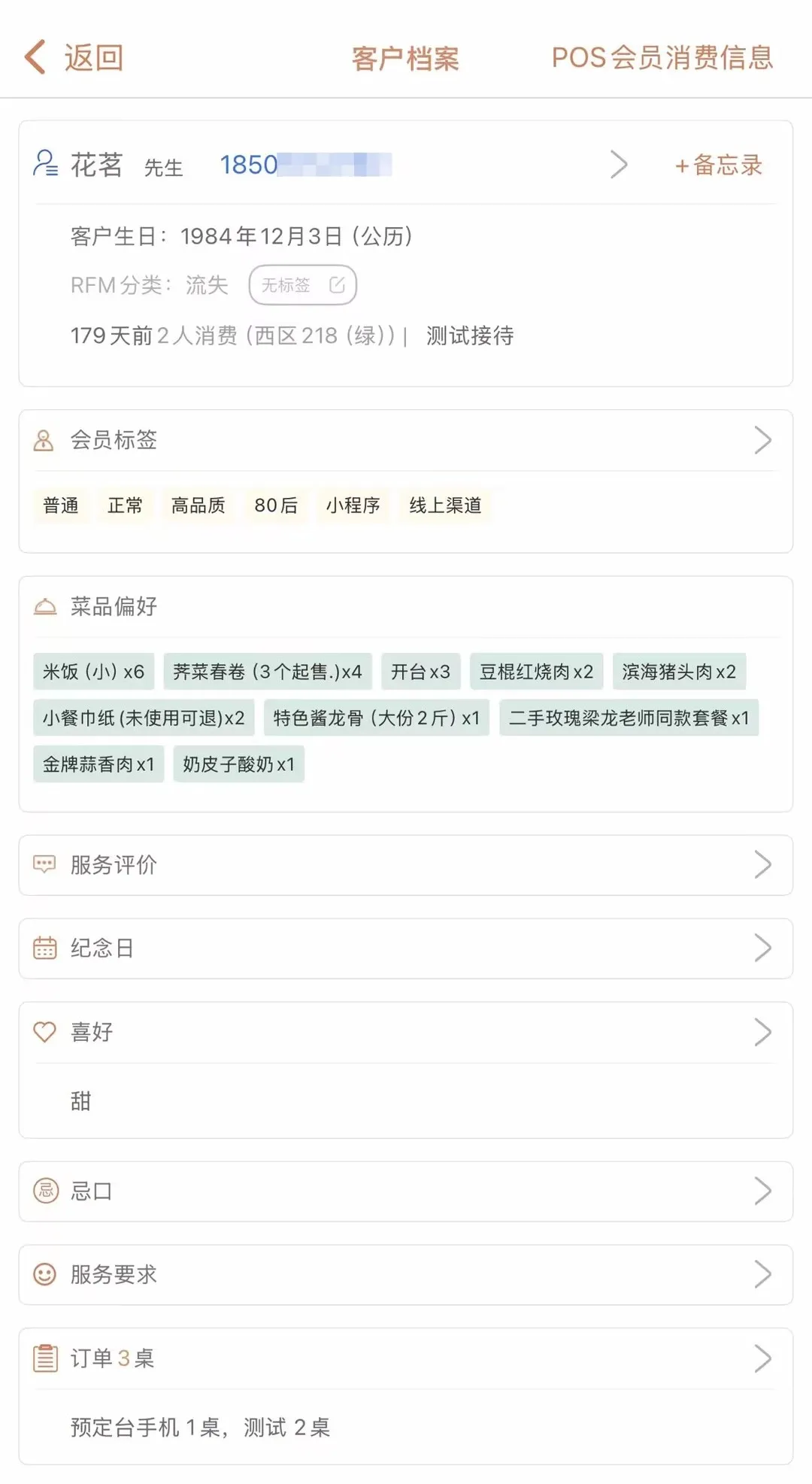View 纪念日 details
This screenshot has width=812, height=1484.
406,948
